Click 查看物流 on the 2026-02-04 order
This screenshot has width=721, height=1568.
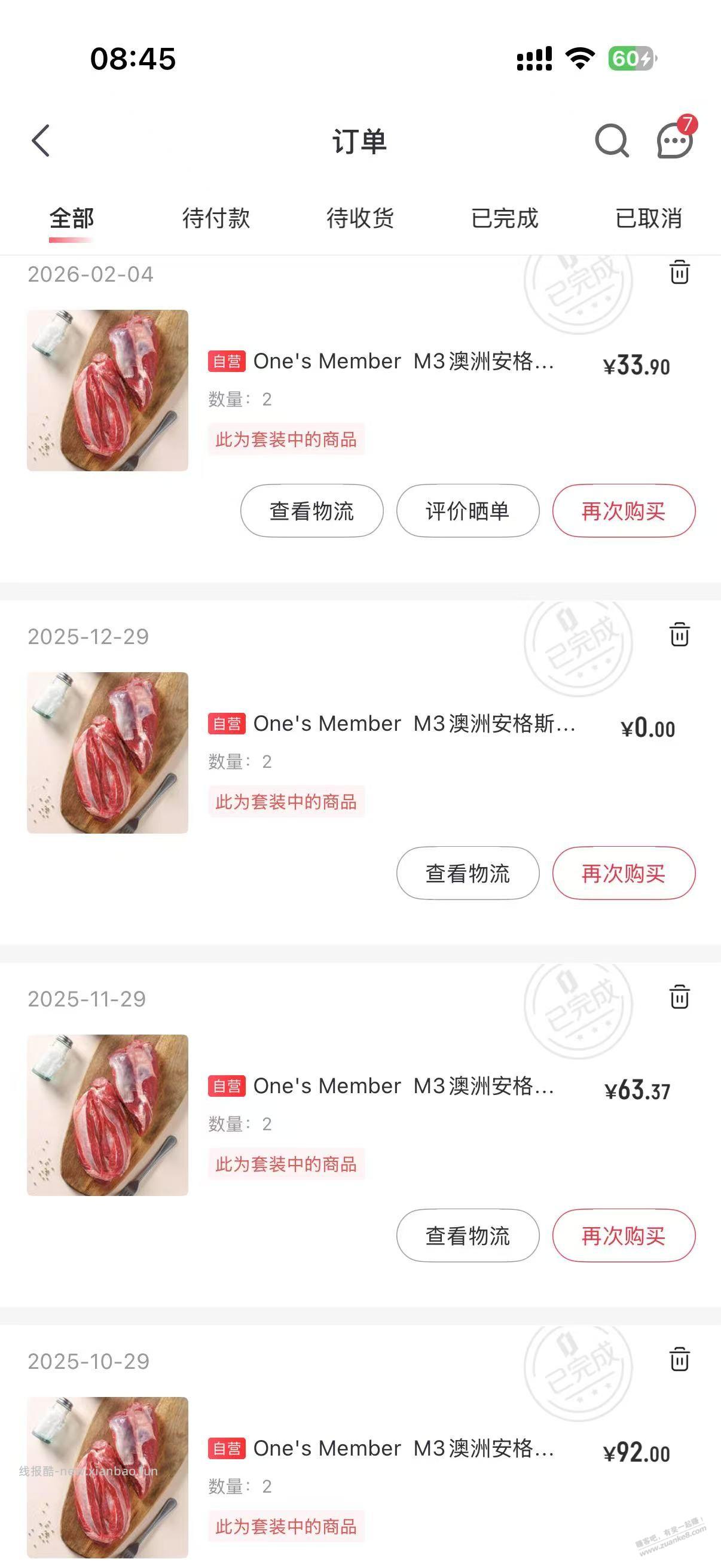tap(311, 511)
